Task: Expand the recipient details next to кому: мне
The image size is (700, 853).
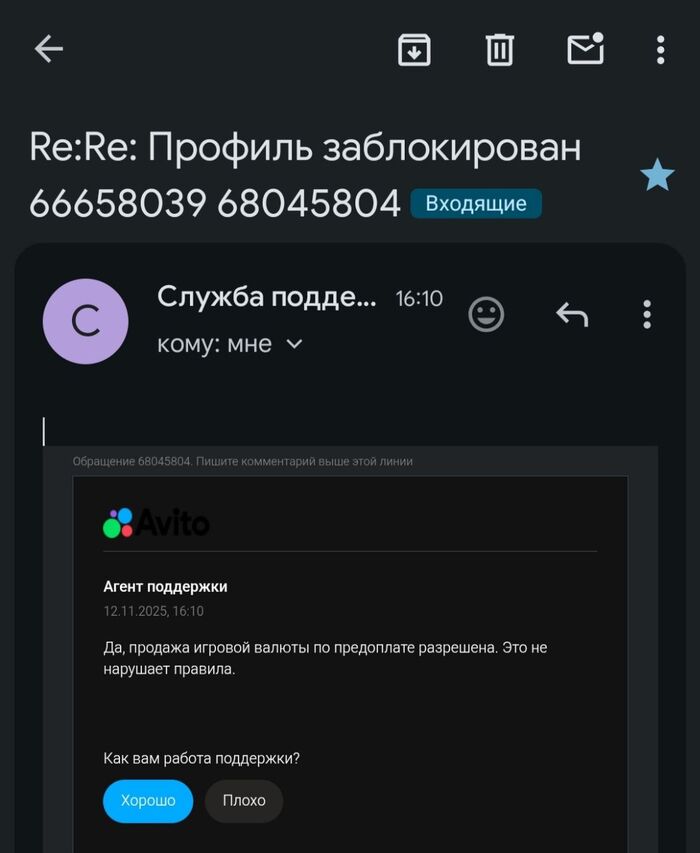Action: click(x=294, y=344)
